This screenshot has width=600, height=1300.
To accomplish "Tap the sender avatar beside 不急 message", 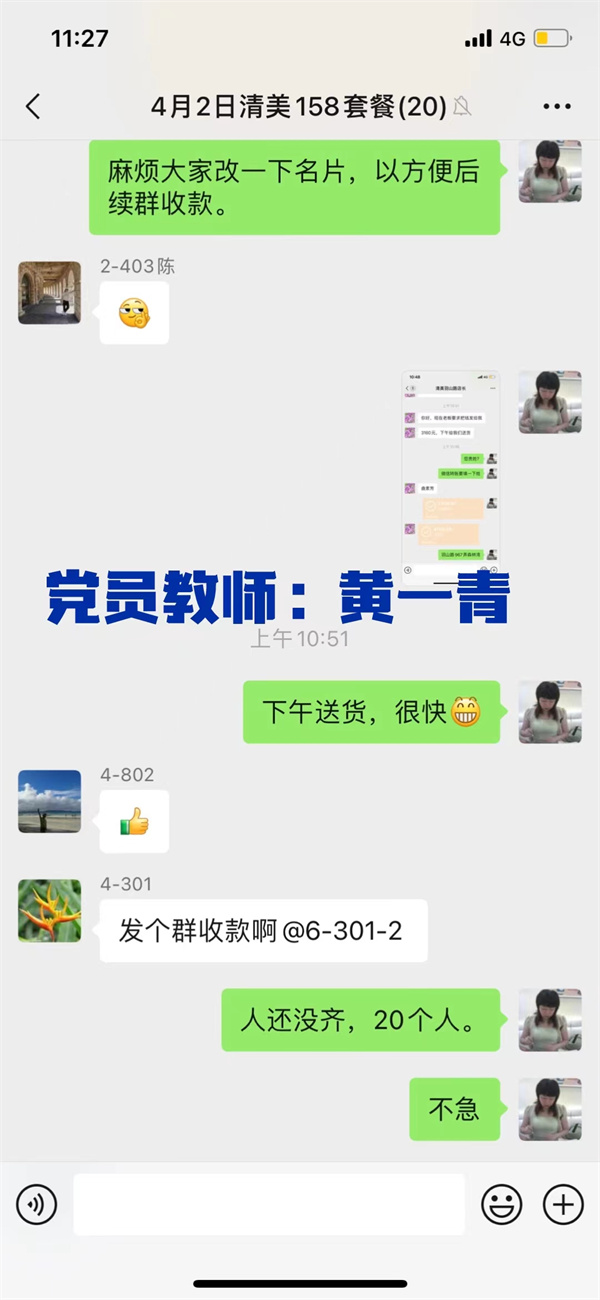I will click(x=549, y=1110).
